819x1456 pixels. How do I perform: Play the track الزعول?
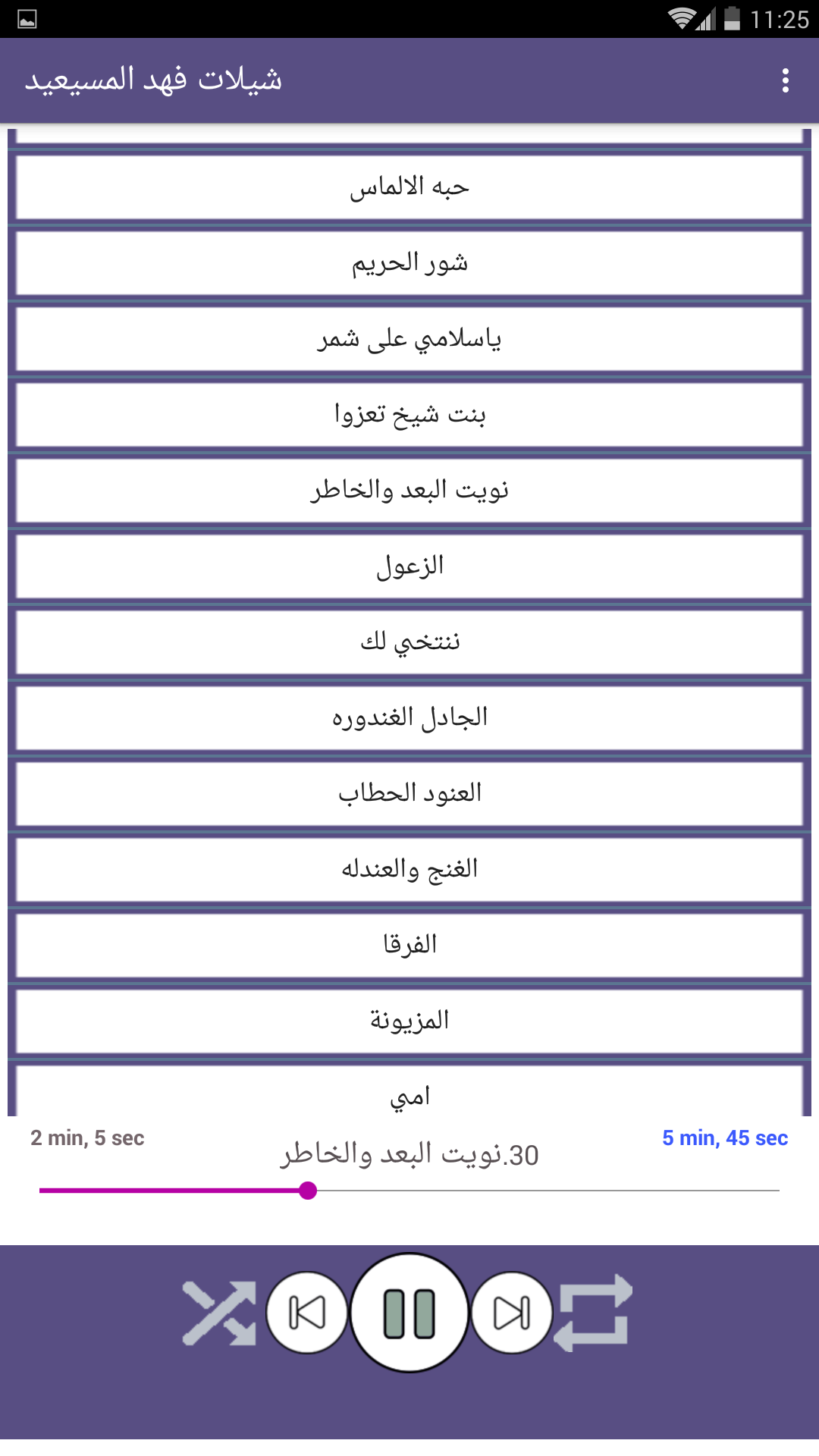(x=409, y=566)
